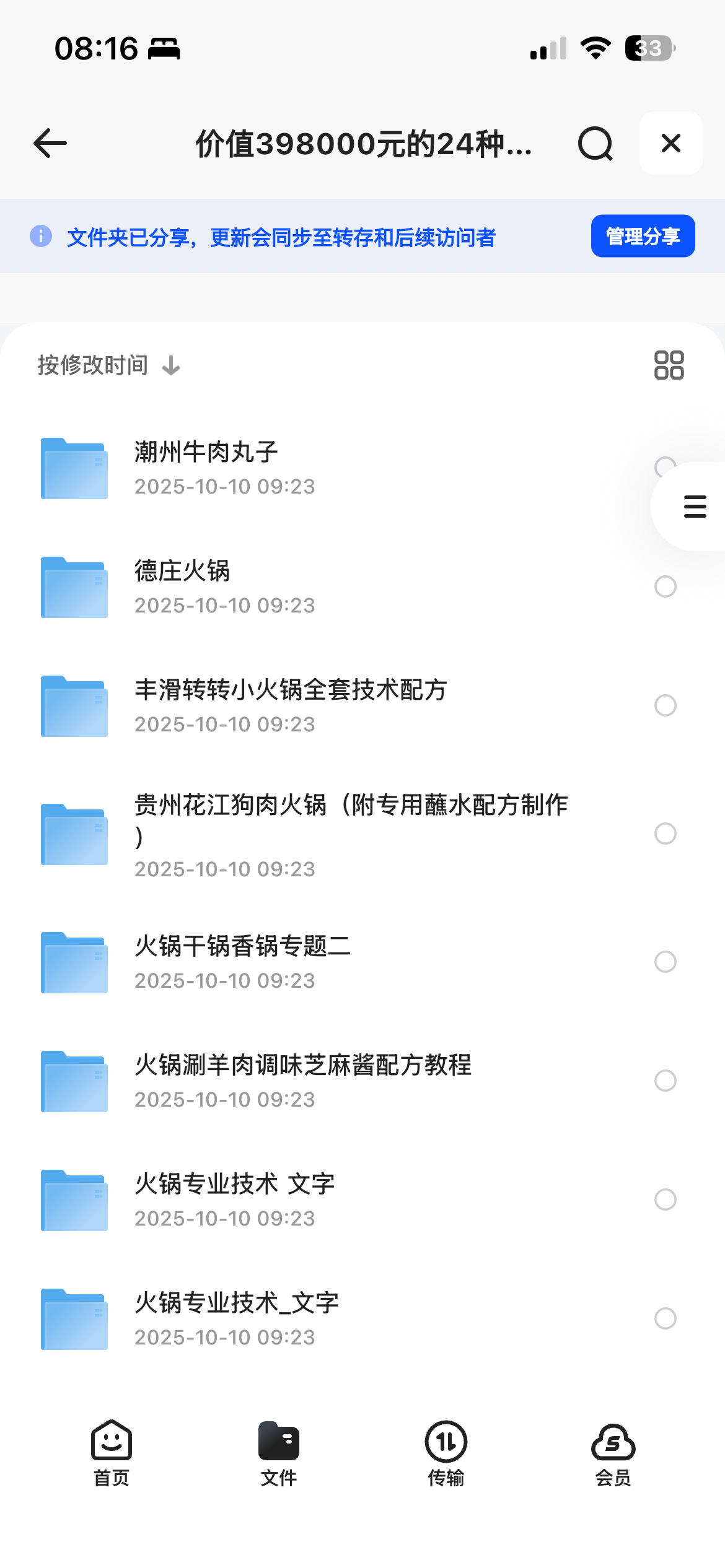Switch to the 文件 tab

tap(278, 1453)
